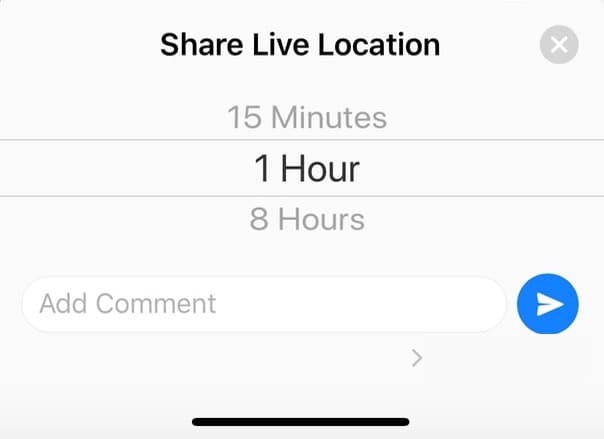
Task: Select the 8 Hours duration
Action: click(x=306, y=219)
